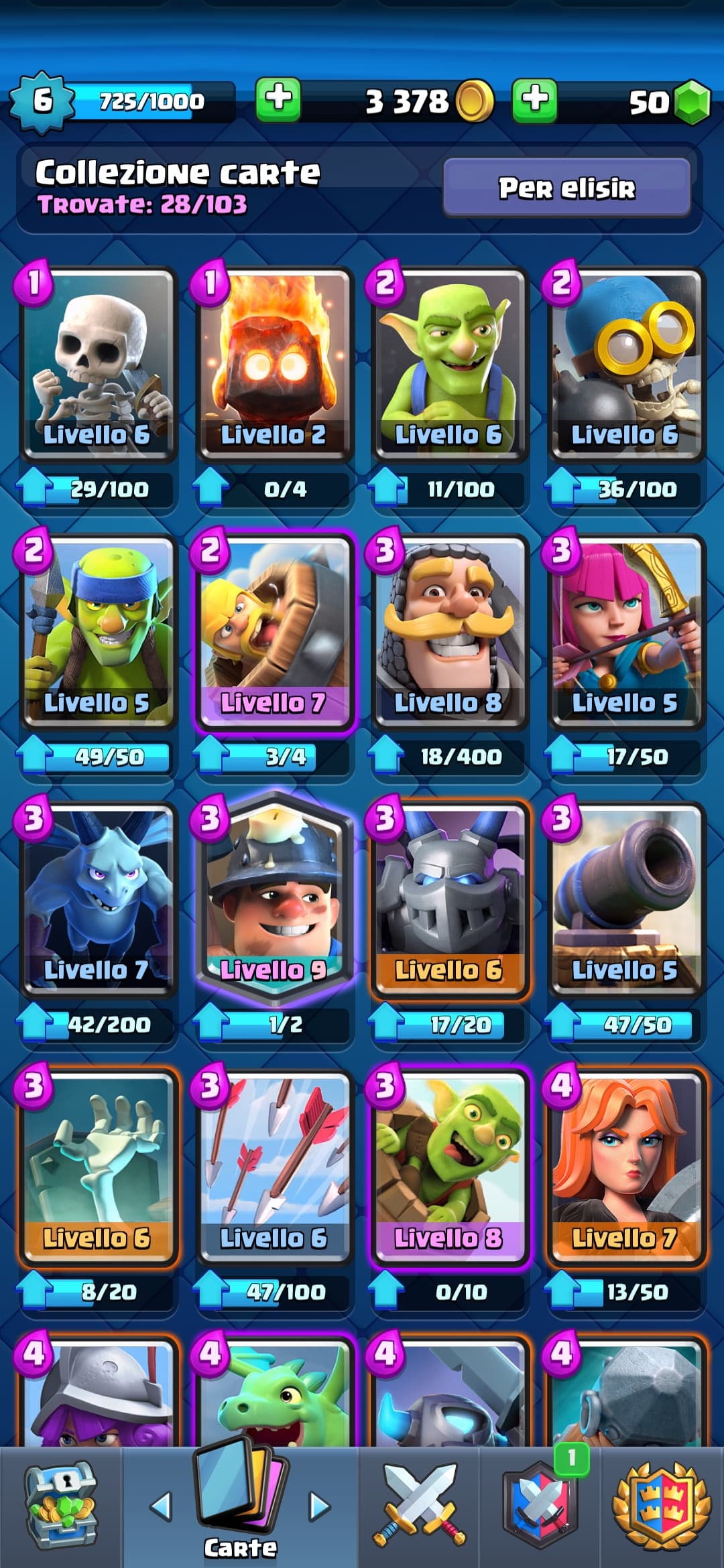Tap the green plus button next to gems
Viewport: 724px width, 1568px height.
(534, 101)
